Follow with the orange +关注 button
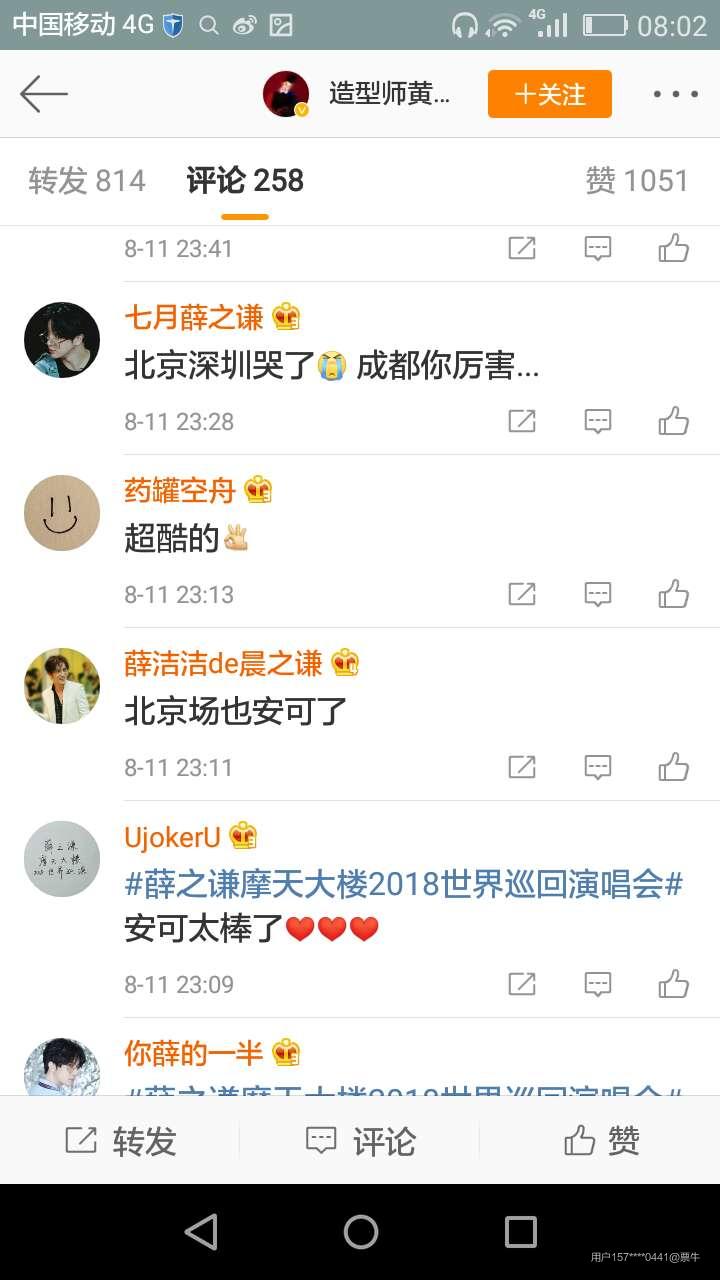 pyautogui.click(x=549, y=94)
